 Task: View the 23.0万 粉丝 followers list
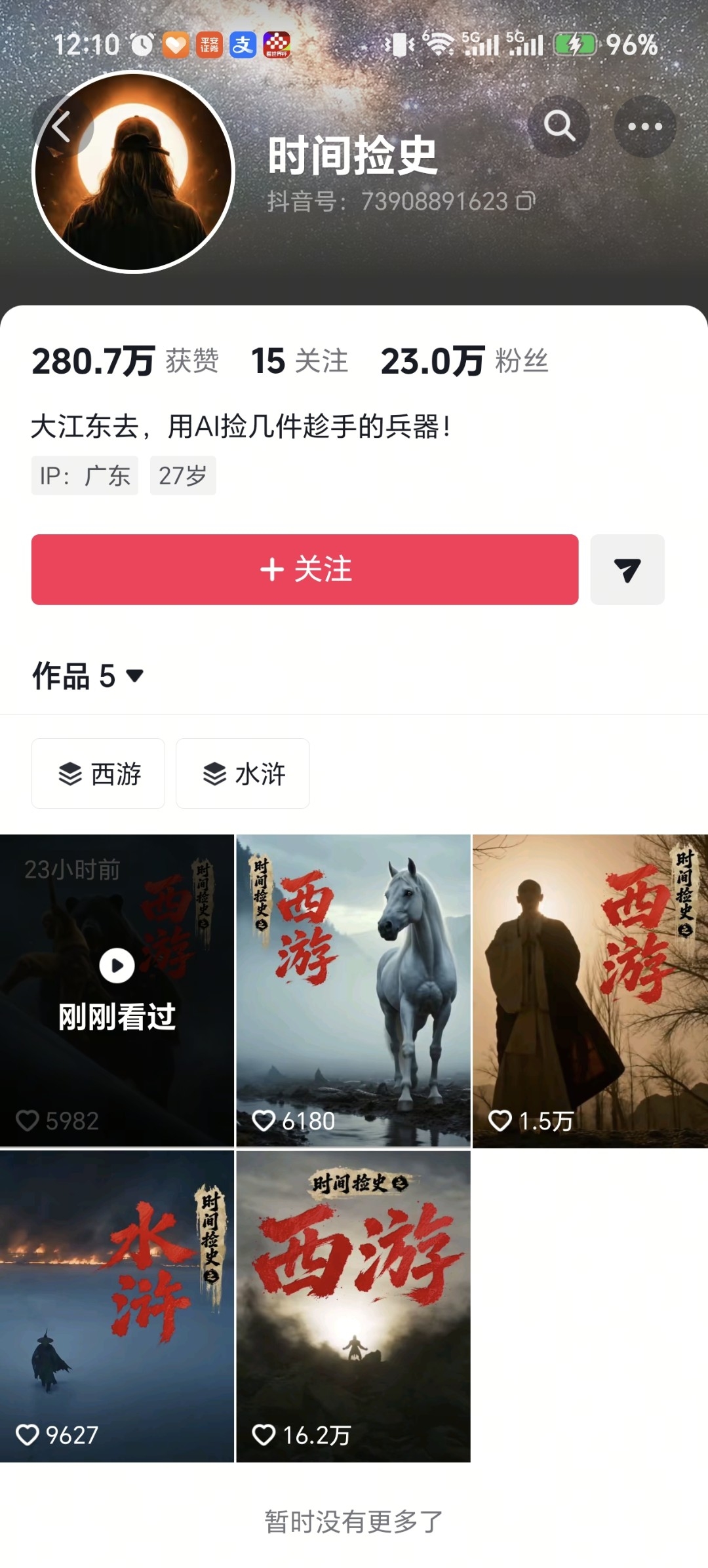click(x=464, y=361)
